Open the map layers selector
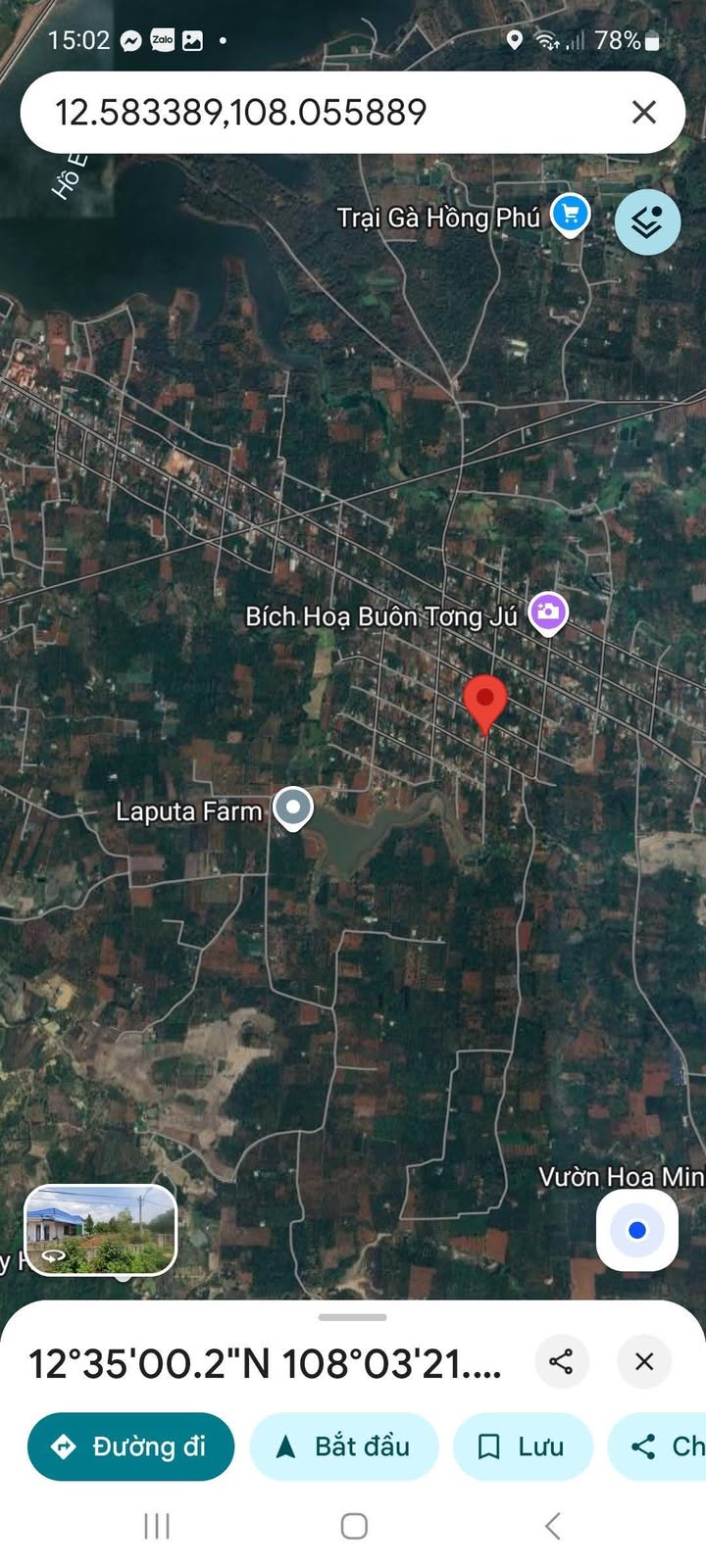Image resolution: width=706 pixels, height=1568 pixels. click(x=647, y=222)
